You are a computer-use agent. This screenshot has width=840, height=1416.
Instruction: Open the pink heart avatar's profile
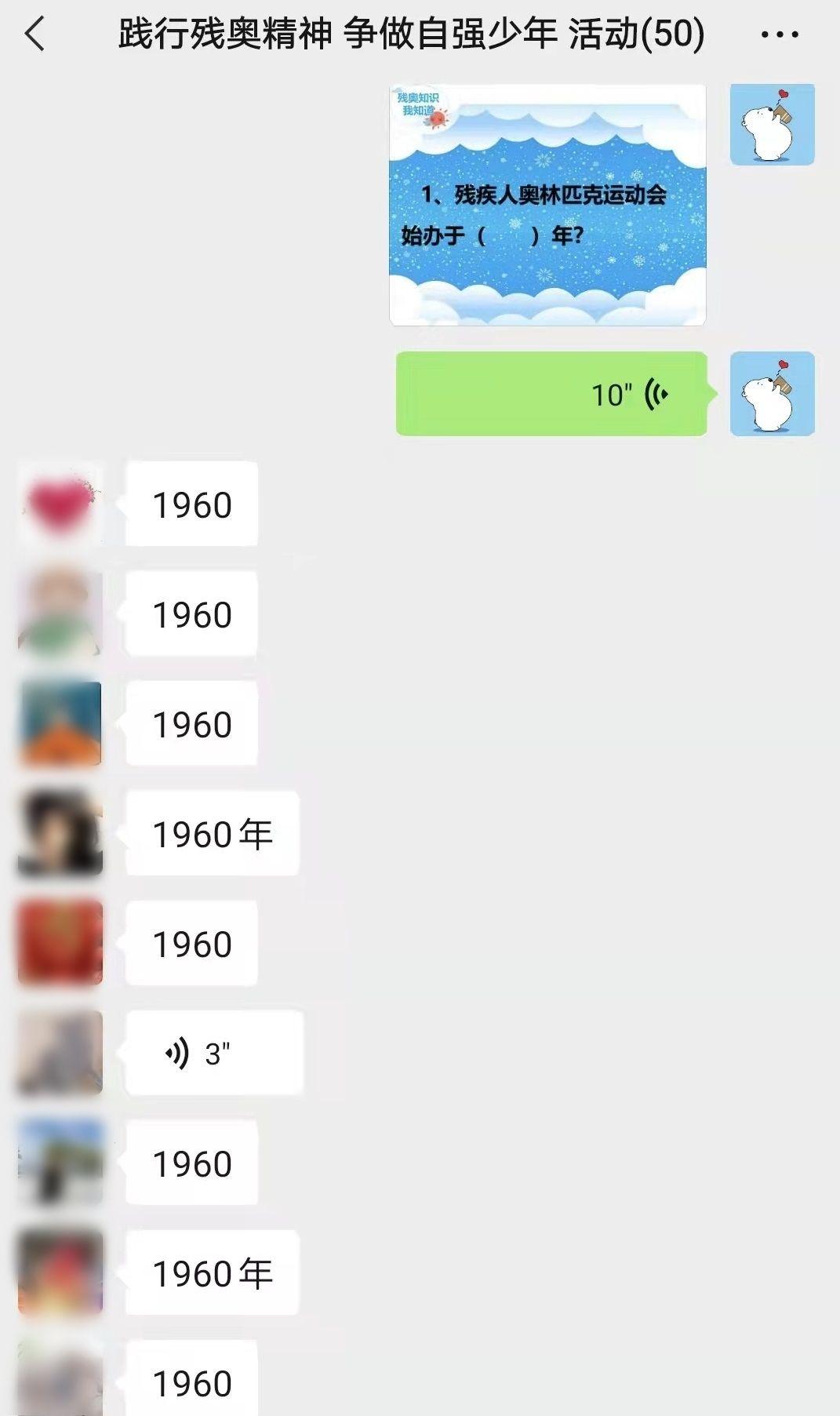pos(60,504)
